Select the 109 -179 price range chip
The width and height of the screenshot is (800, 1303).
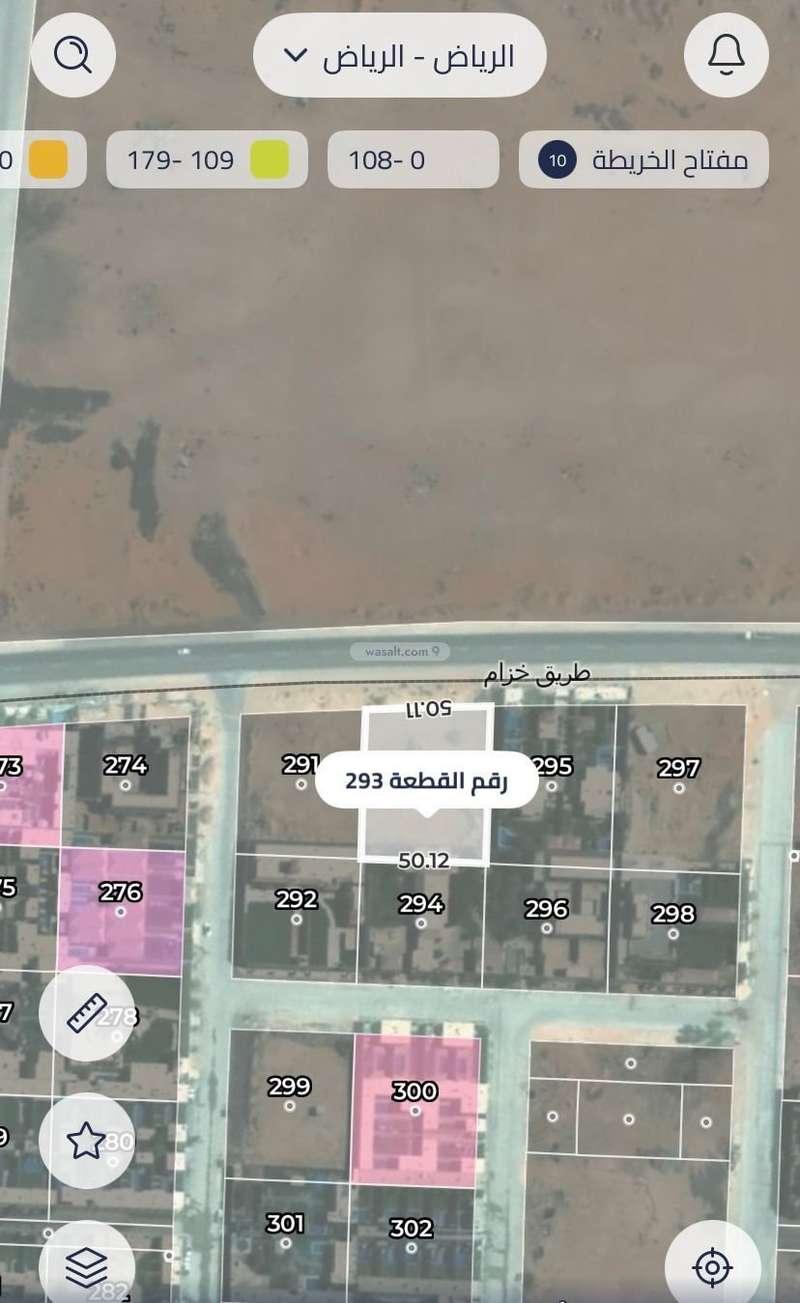point(206,160)
